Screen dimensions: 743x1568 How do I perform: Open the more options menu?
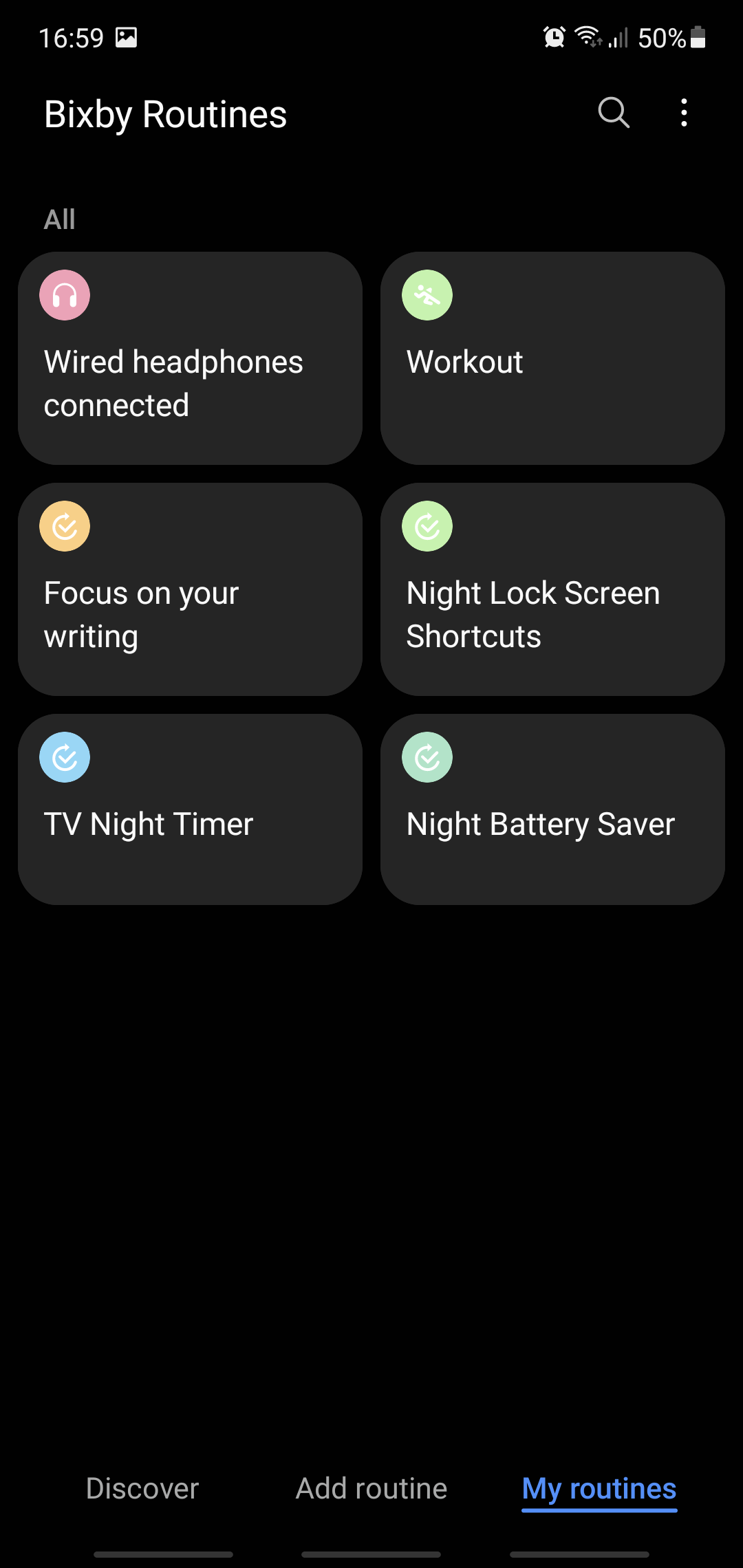pos(684,113)
